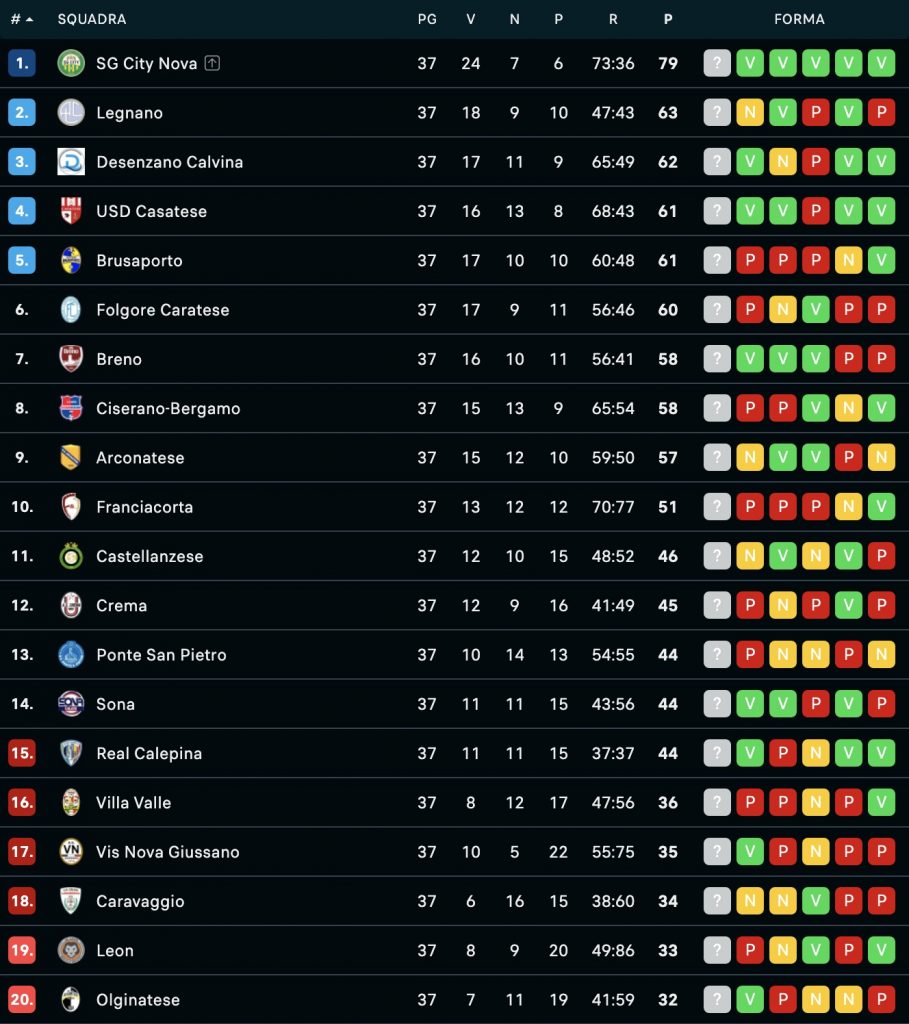
Task: Open Legnano team page
Action: [129, 113]
